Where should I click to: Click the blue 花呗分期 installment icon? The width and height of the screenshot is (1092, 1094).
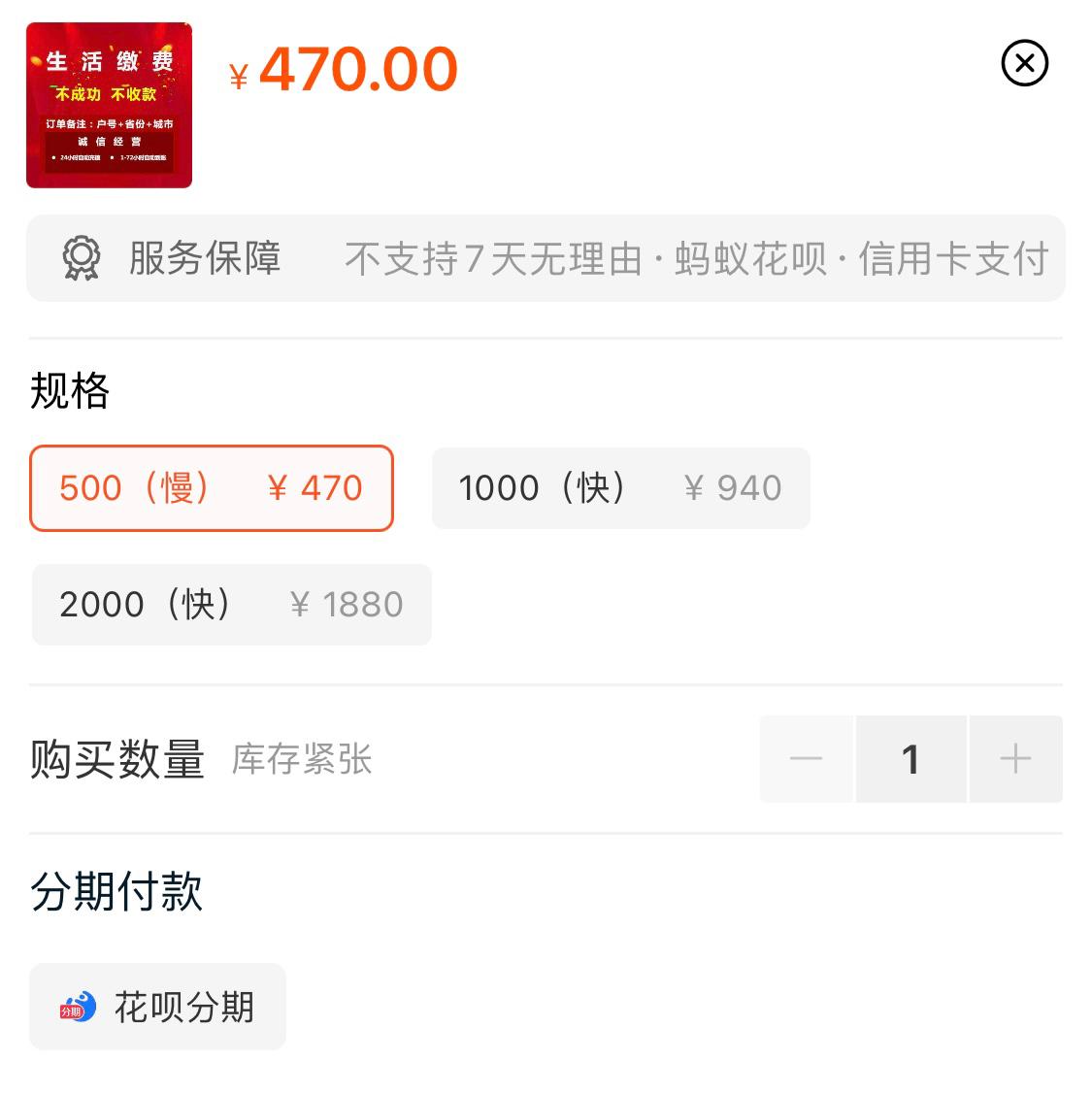pos(76,1007)
